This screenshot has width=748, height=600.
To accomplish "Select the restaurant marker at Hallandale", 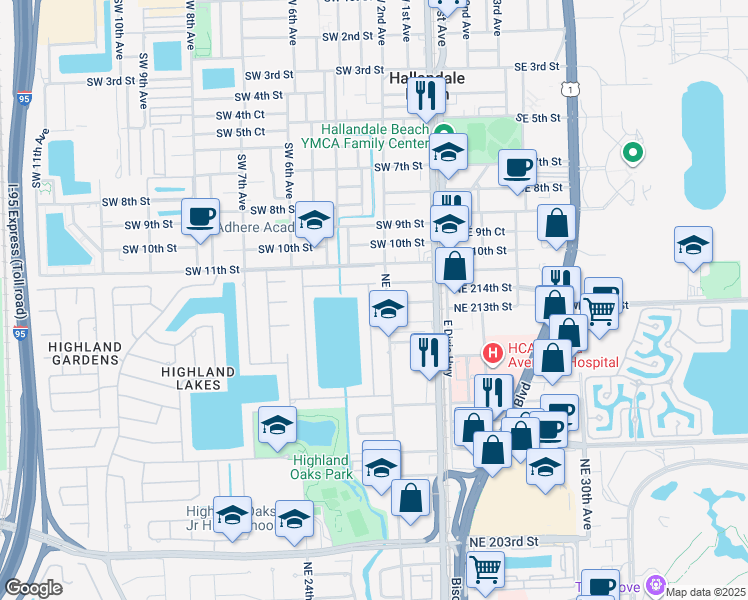I will [426, 96].
